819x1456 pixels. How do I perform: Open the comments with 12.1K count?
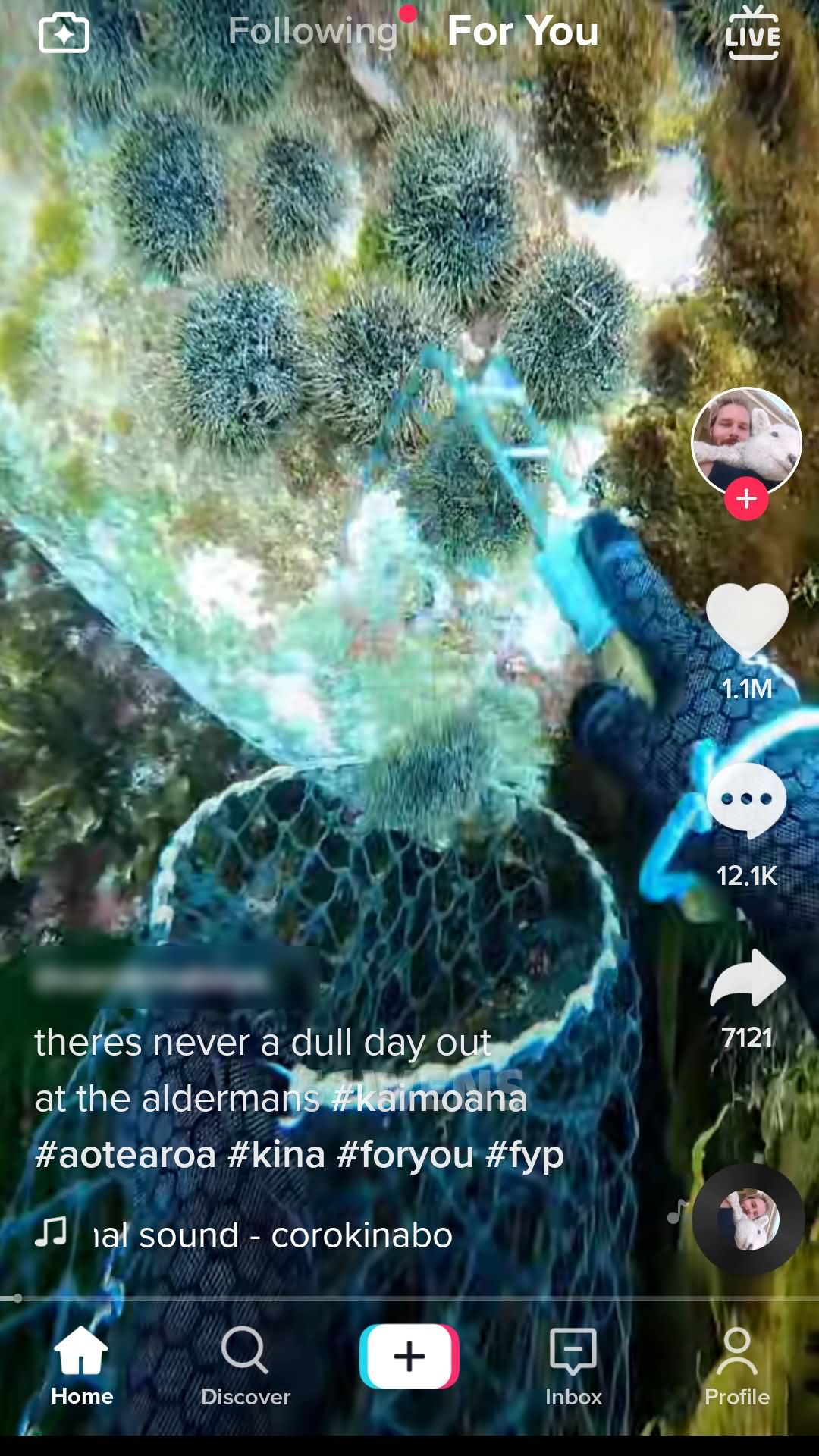tap(747, 801)
